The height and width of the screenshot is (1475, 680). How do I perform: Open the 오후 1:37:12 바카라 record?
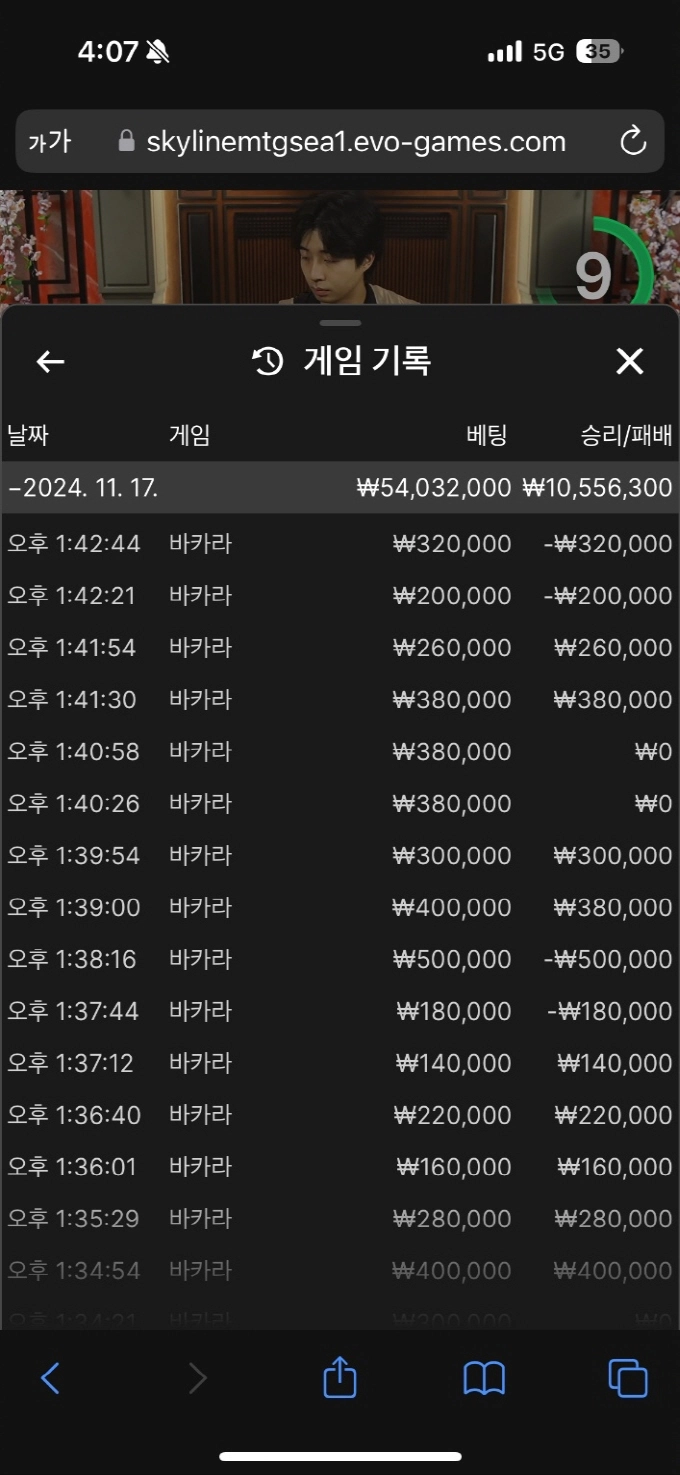(340, 1064)
